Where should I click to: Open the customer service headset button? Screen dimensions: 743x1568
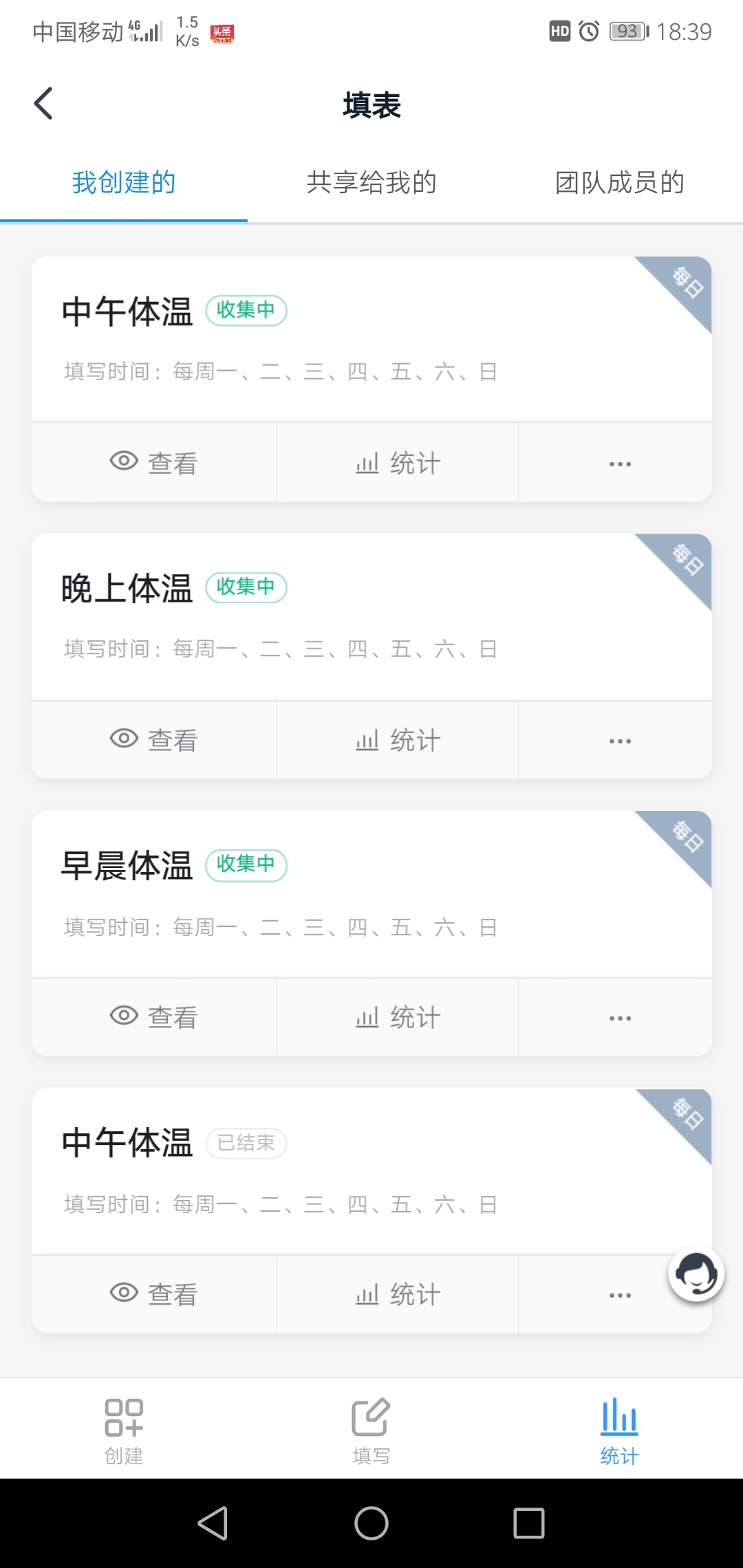pyautogui.click(x=696, y=1274)
